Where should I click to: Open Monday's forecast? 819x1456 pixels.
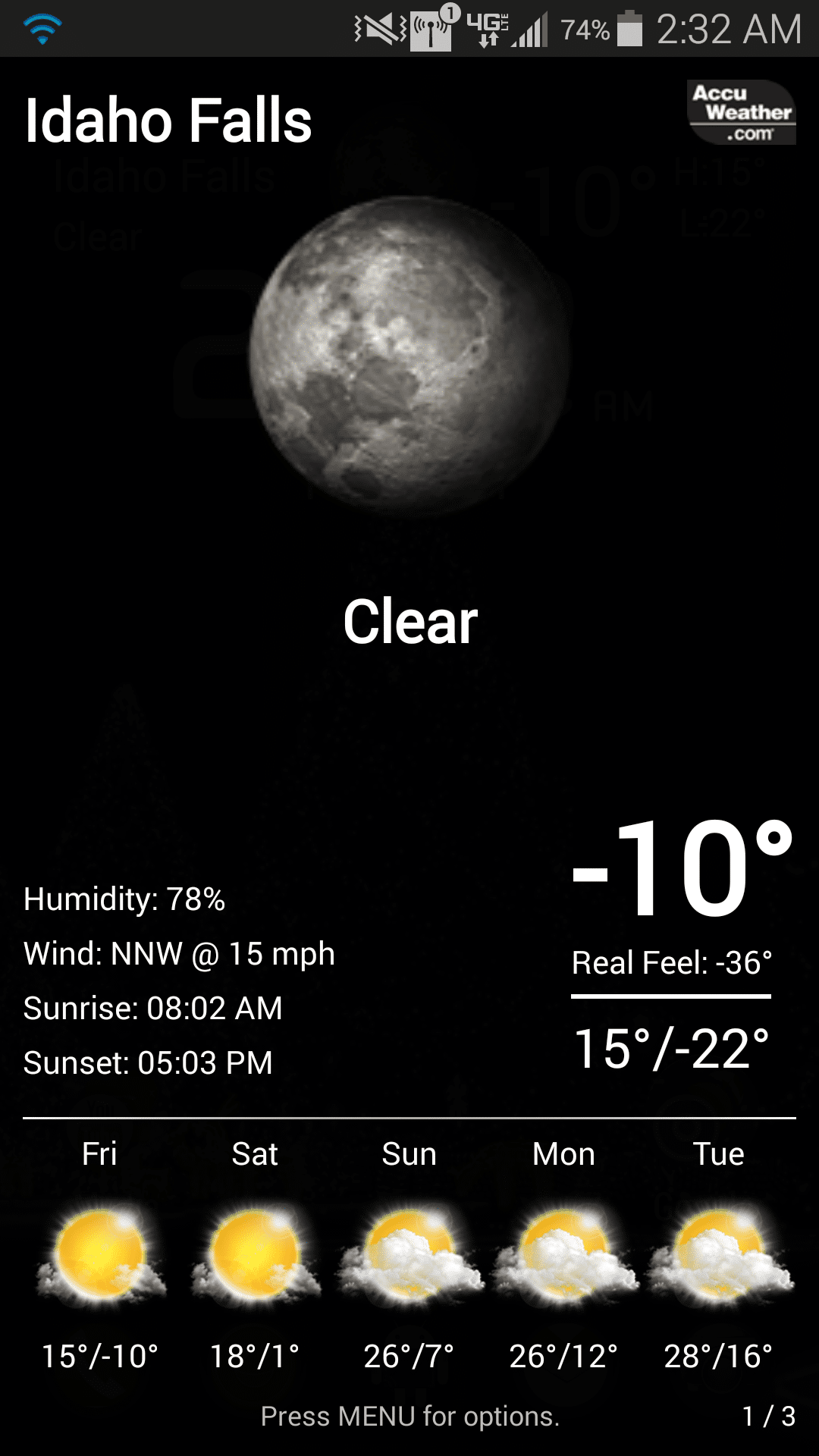click(564, 1255)
